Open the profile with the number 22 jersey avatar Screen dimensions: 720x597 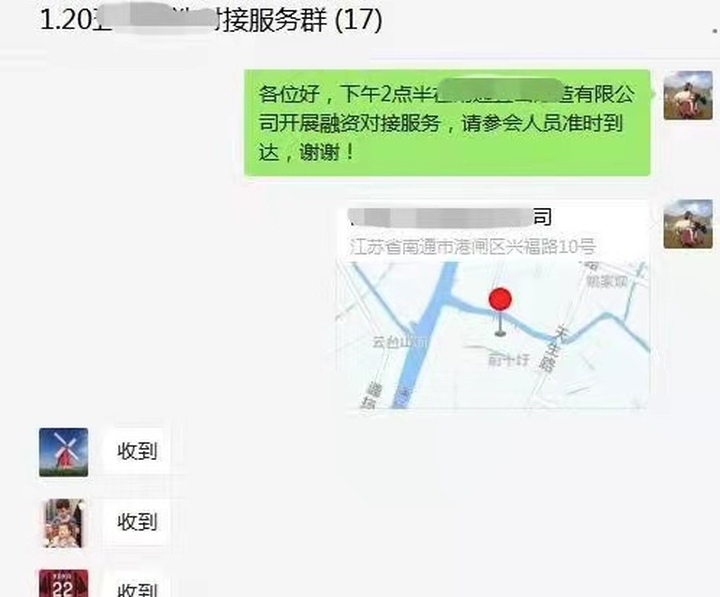(x=64, y=583)
